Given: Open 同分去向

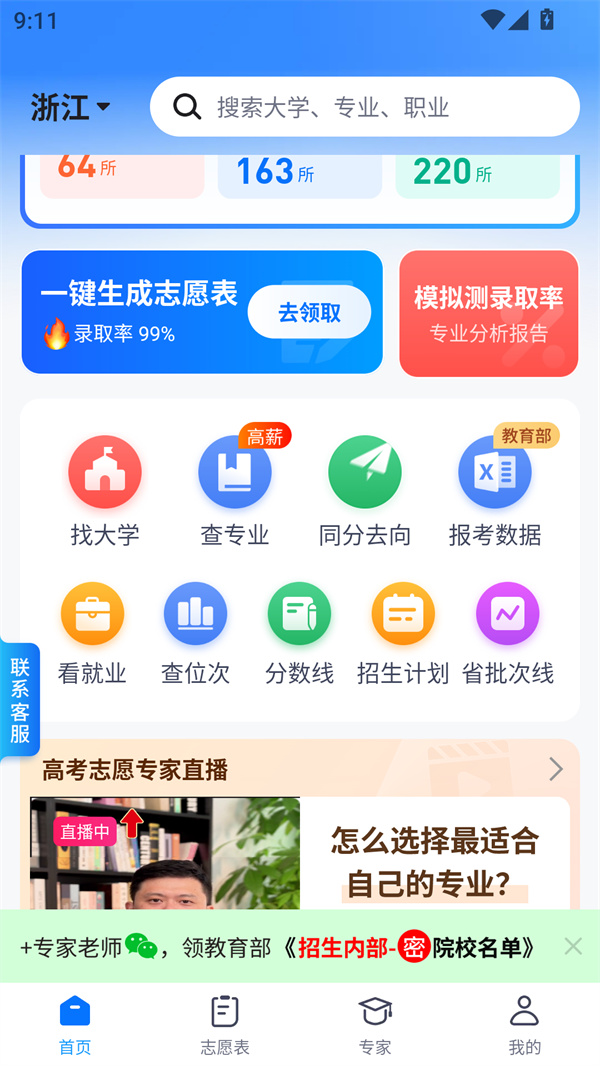Looking at the screenshot, I should pos(365,490).
